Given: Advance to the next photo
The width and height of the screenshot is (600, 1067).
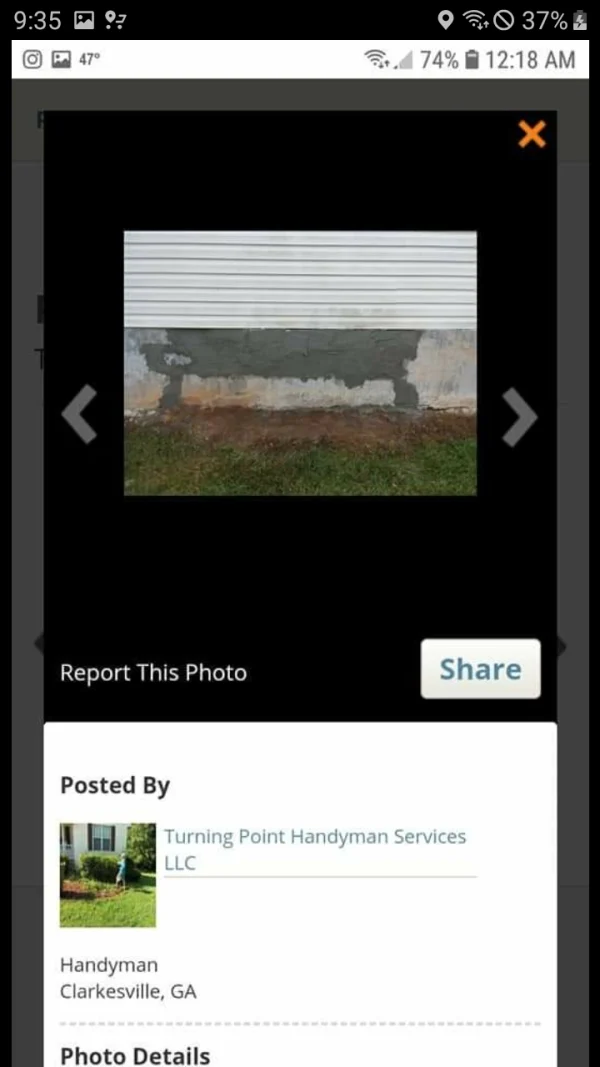Looking at the screenshot, I should coord(519,416).
